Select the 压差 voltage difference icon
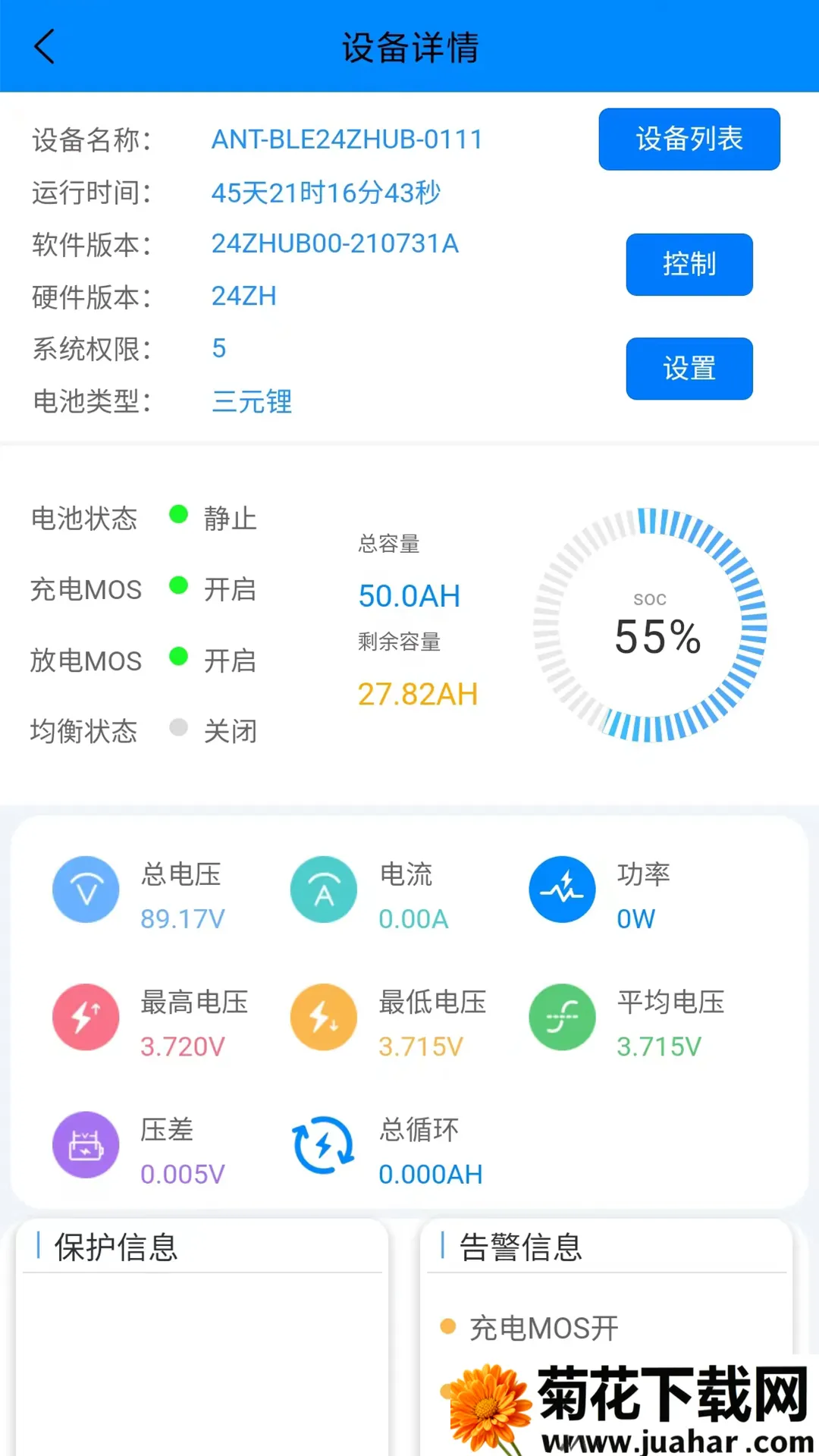Screen dimensions: 819x1456 [86, 1145]
